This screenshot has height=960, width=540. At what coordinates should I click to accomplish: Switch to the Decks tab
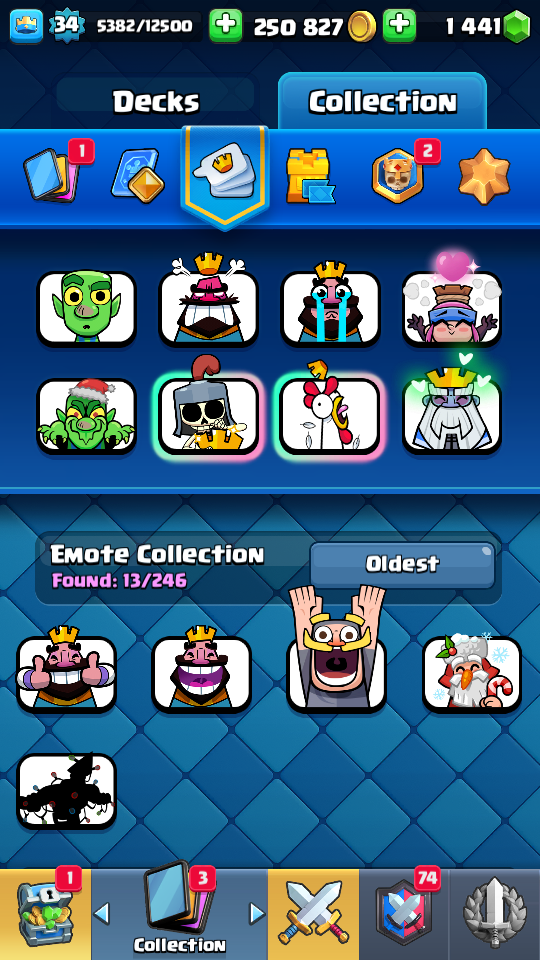(156, 101)
